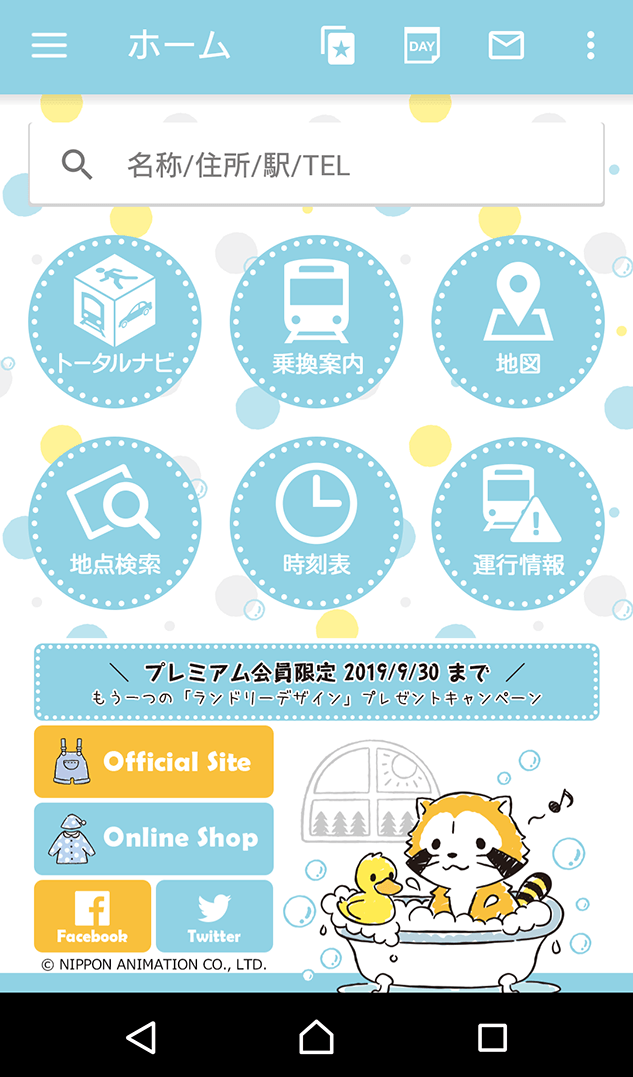Open the 地図 map
Image resolution: width=633 pixels, height=1077 pixels.
coord(518,322)
